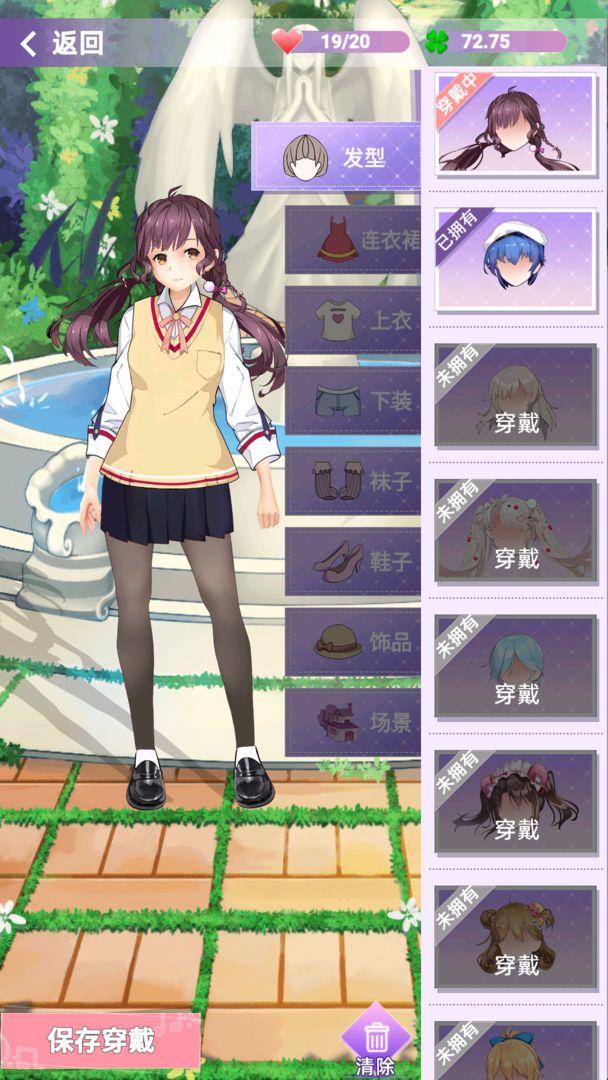Switch to the 上衣 tops category

pyautogui.click(x=353, y=320)
